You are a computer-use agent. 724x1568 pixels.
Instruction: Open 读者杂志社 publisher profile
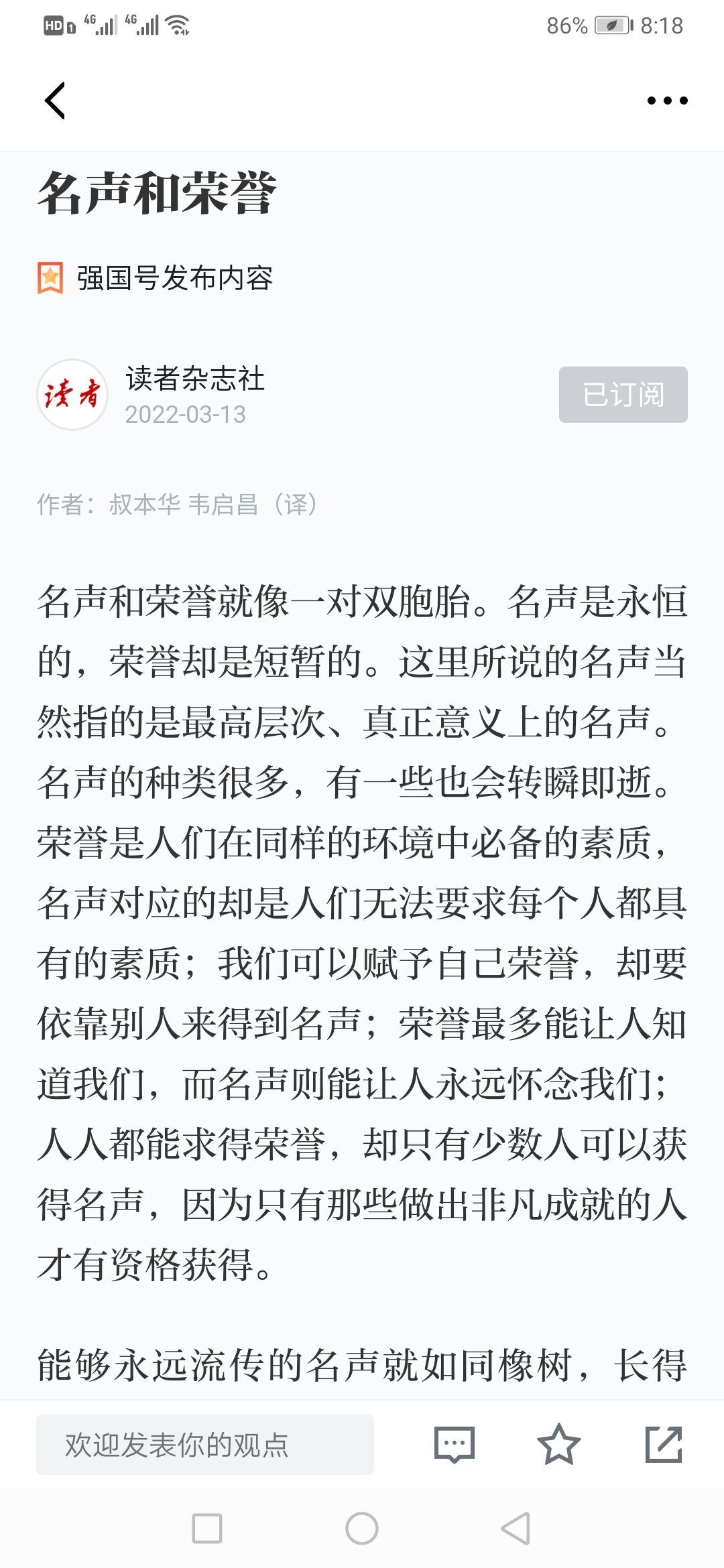(194, 379)
